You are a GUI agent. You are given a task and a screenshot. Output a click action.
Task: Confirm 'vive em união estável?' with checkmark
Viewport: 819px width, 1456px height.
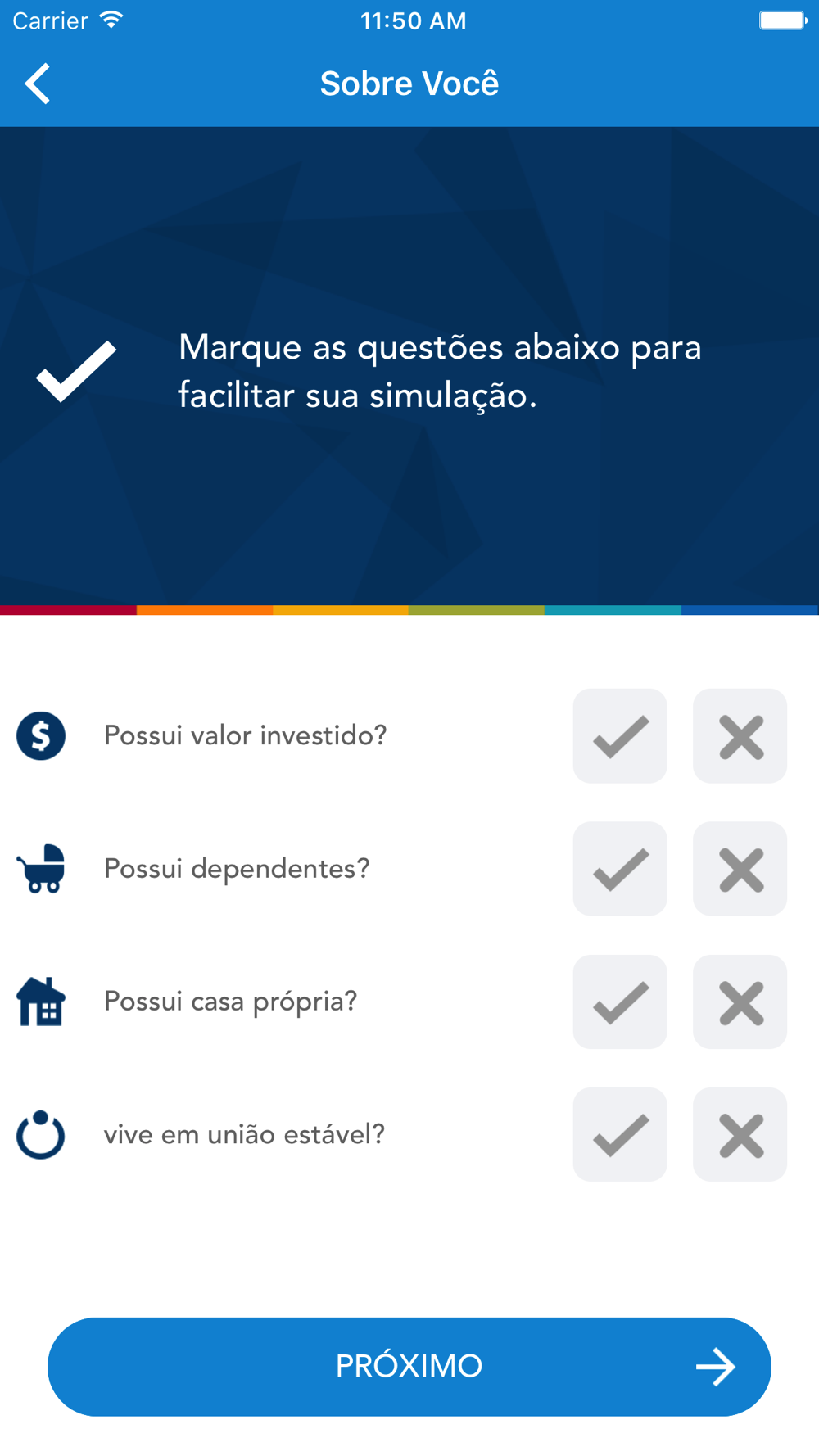620,1134
